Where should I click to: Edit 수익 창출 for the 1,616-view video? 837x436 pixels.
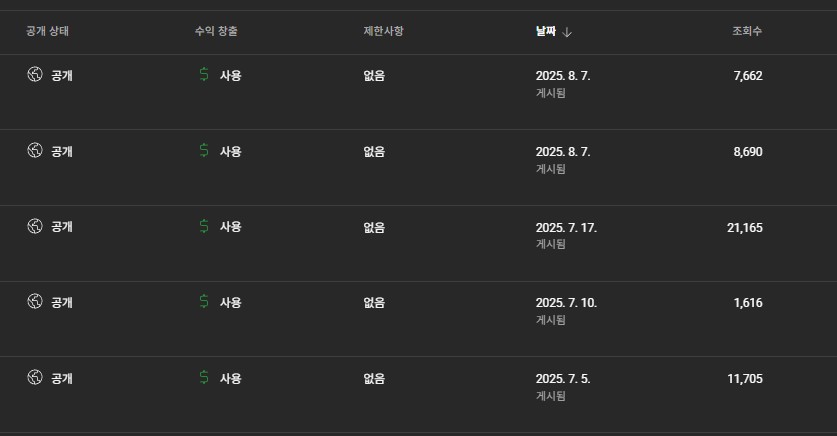click(221, 302)
